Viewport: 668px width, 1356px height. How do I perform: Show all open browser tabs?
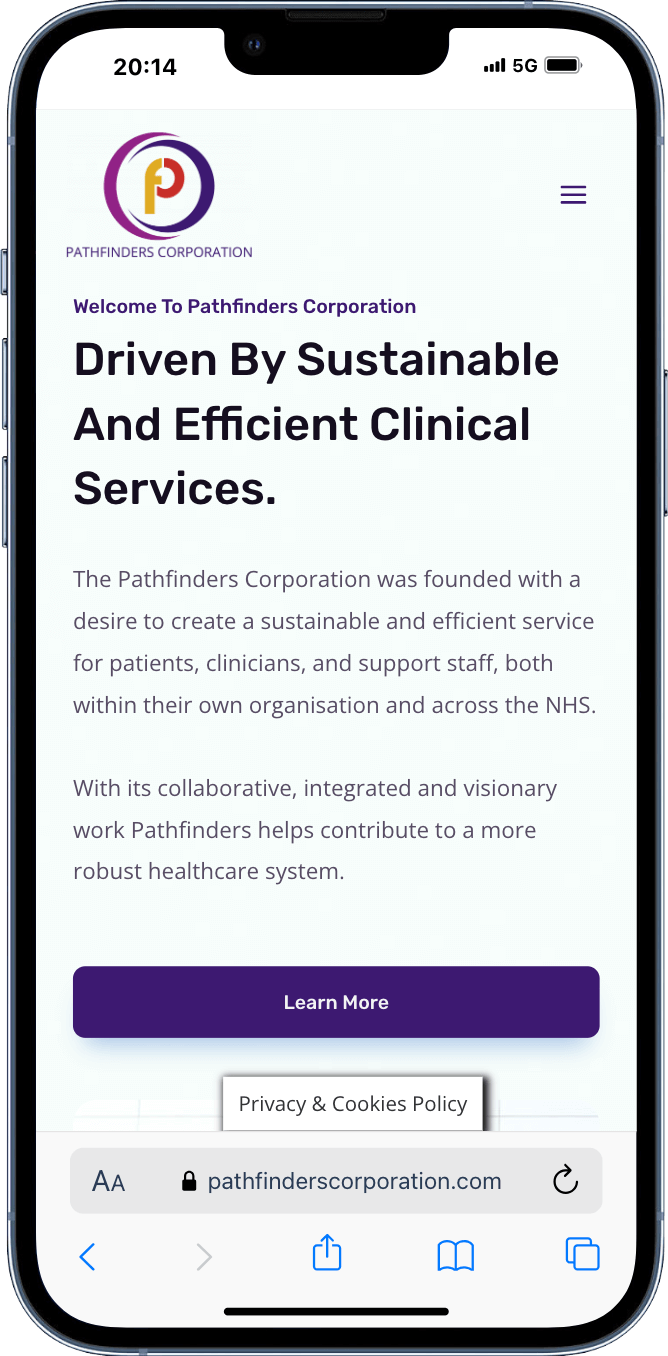[x=582, y=1254]
